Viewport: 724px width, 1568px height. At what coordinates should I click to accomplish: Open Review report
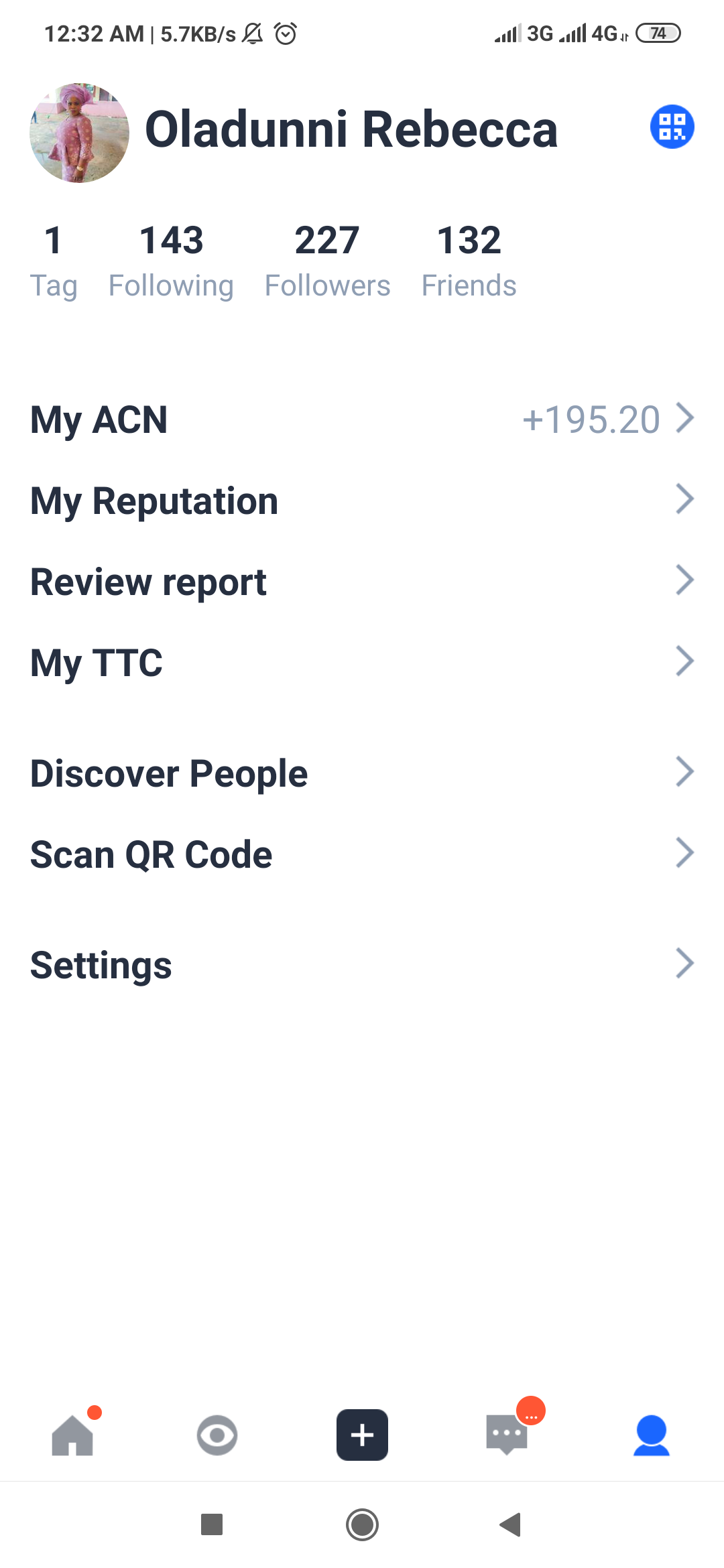[x=362, y=582]
